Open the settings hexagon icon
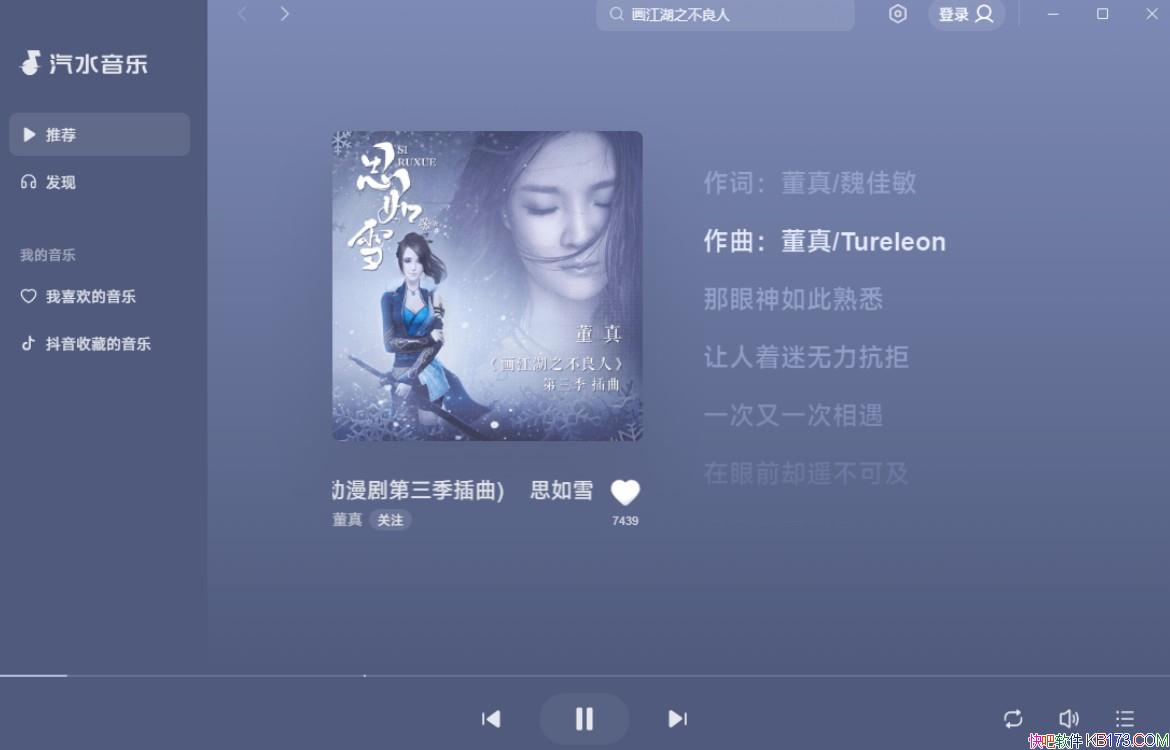 (898, 14)
